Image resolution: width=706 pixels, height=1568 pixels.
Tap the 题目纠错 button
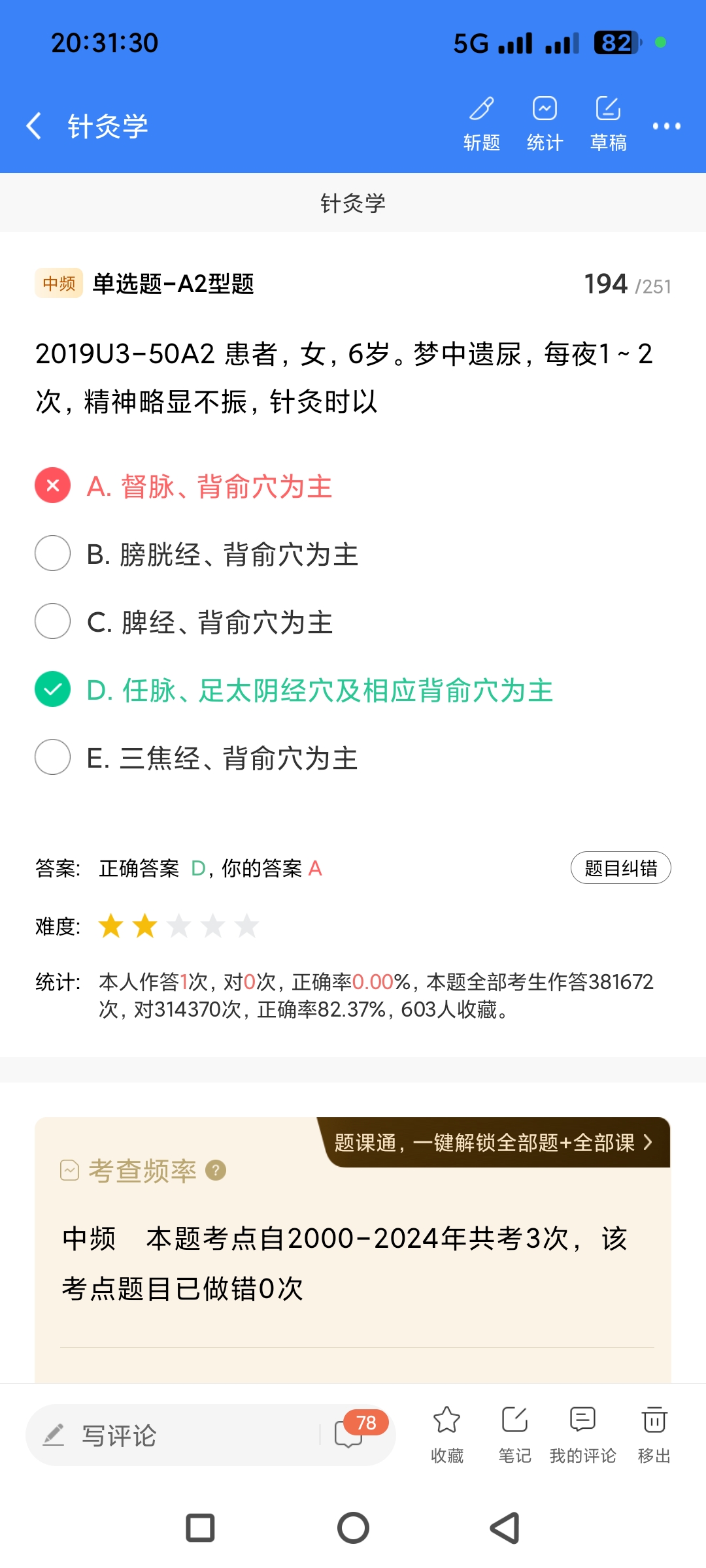(x=620, y=868)
